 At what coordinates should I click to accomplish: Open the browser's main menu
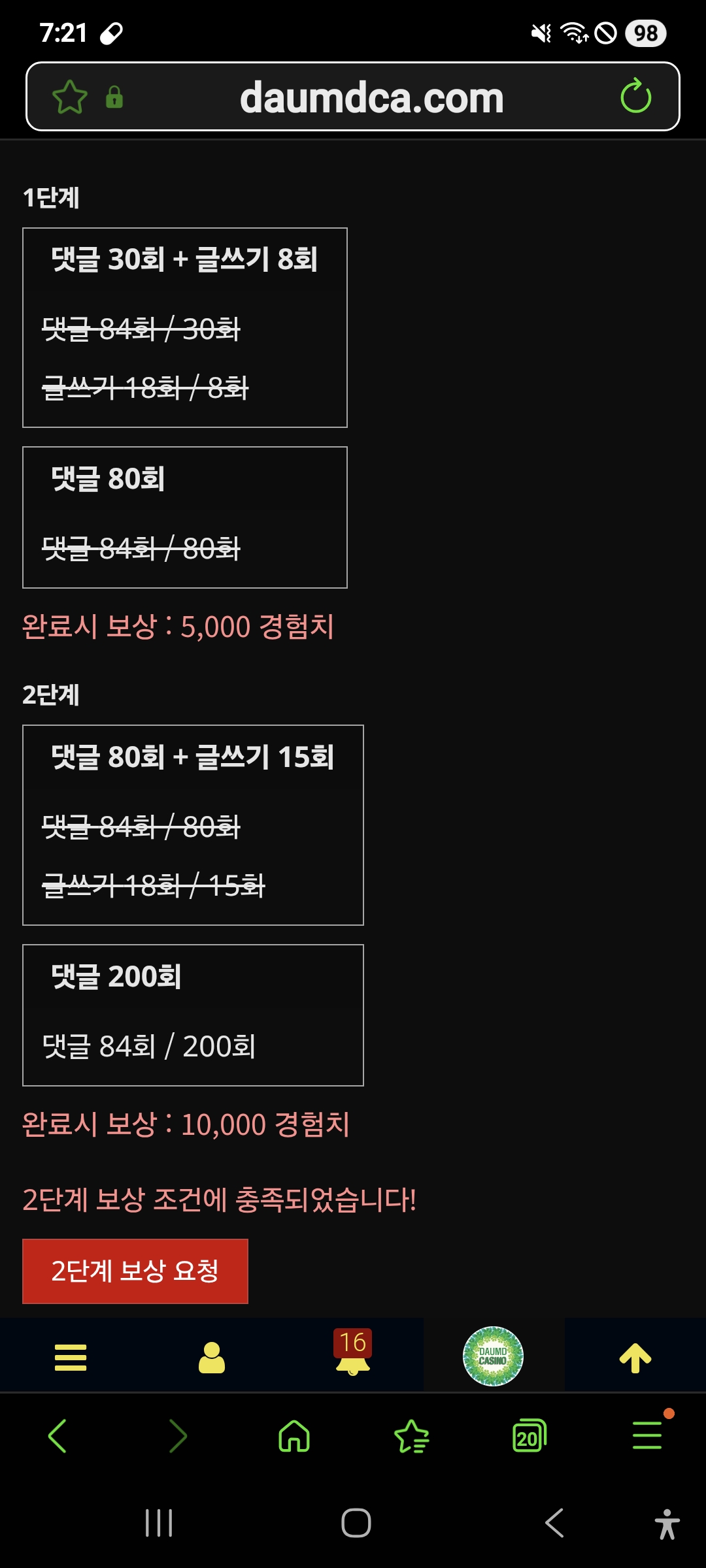point(647,1435)
